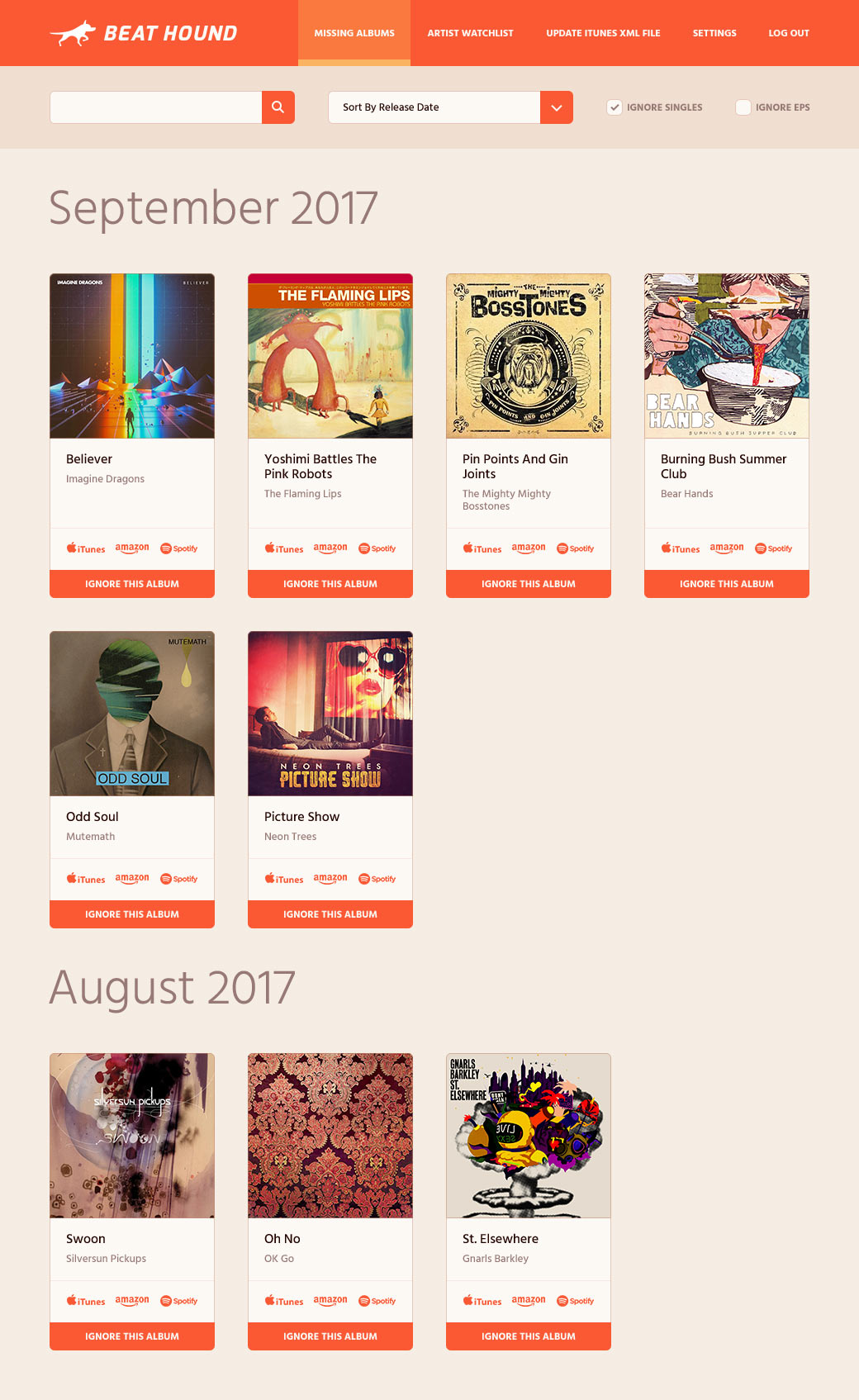Open Believer on iTunes

coord(86,548)
